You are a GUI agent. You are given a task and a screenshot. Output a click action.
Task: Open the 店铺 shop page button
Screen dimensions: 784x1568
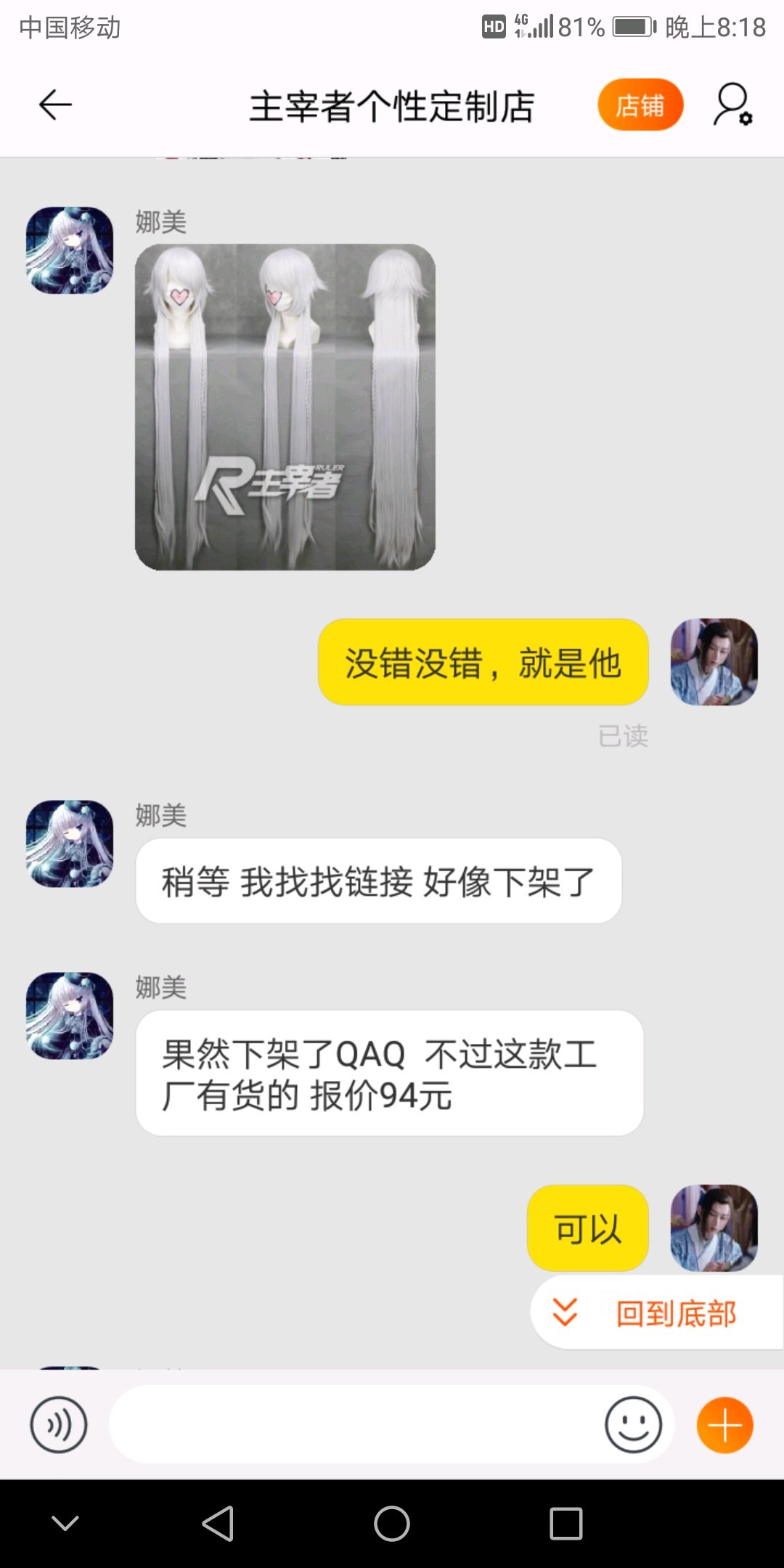[x=640, y=105]
